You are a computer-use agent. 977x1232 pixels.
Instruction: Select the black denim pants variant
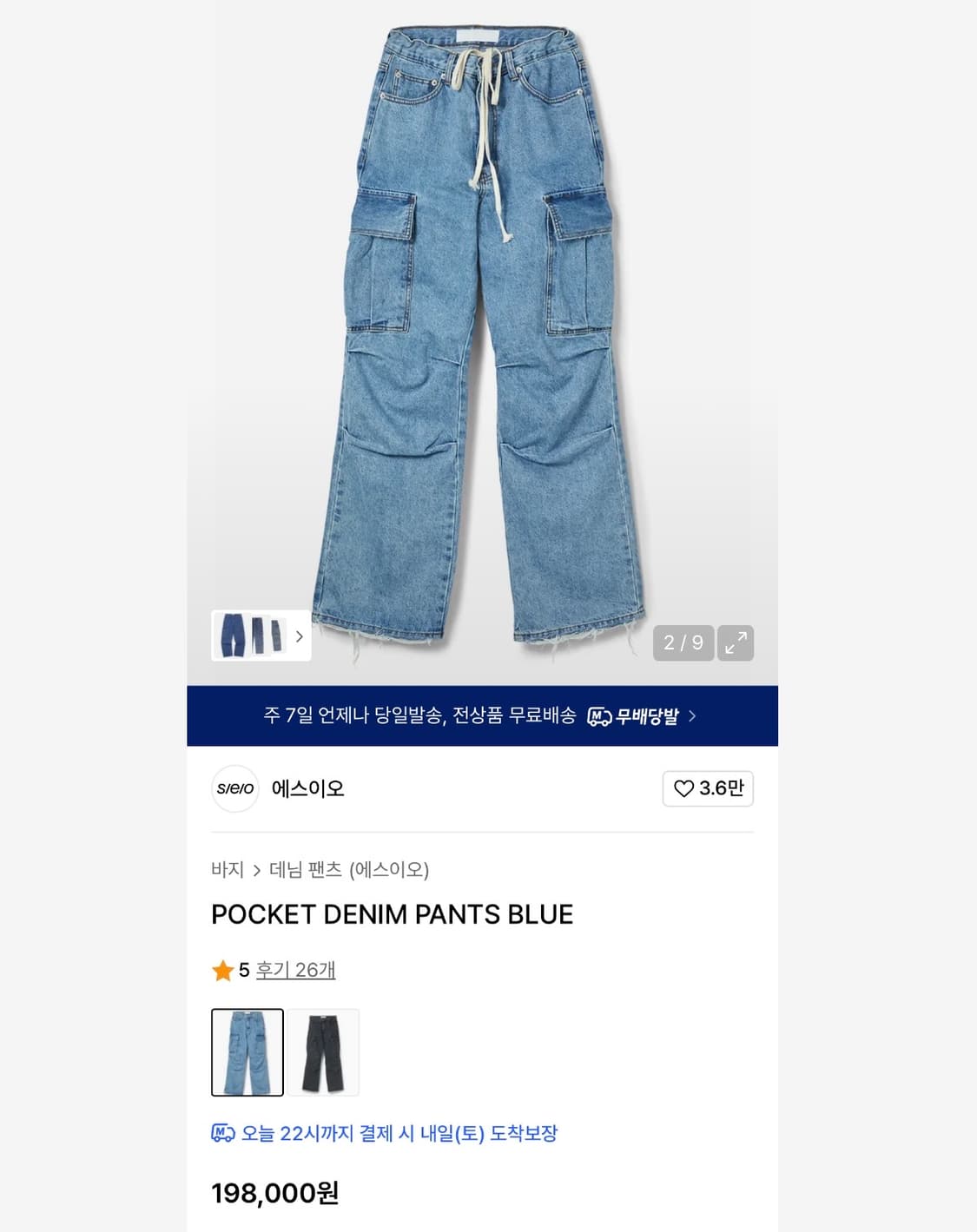[323, 1051]
